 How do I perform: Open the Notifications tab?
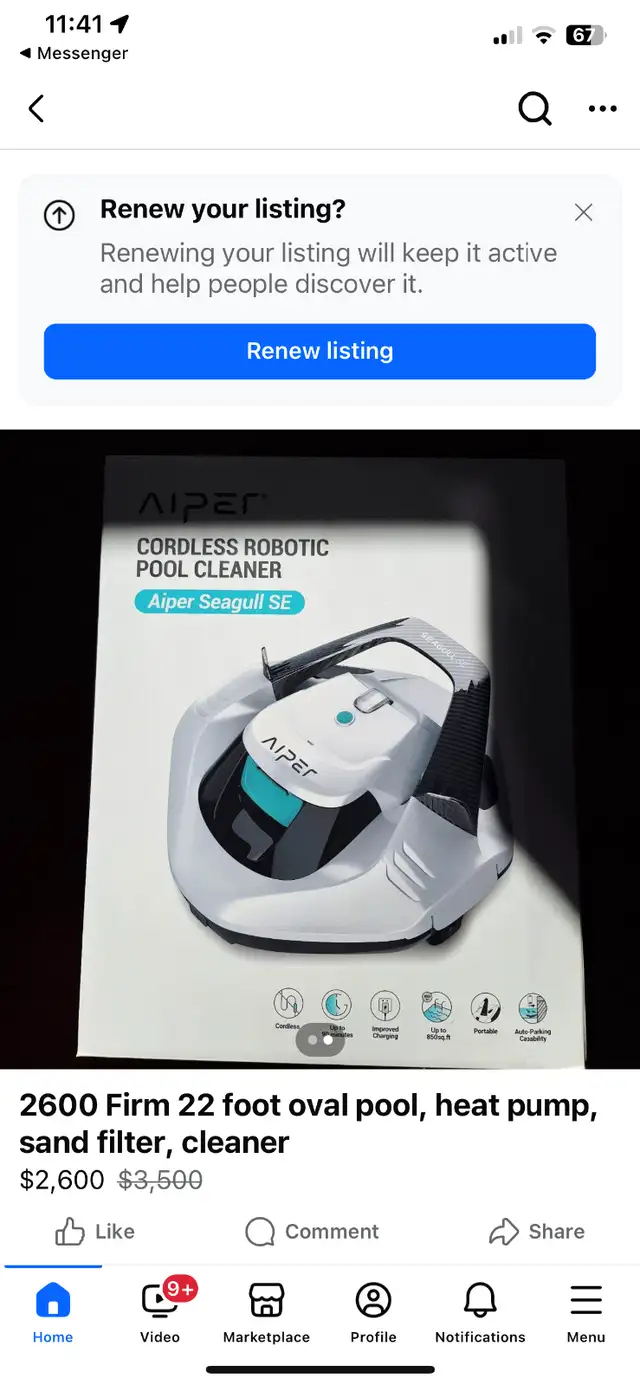pyautogui.click(x=480, y=1313)
